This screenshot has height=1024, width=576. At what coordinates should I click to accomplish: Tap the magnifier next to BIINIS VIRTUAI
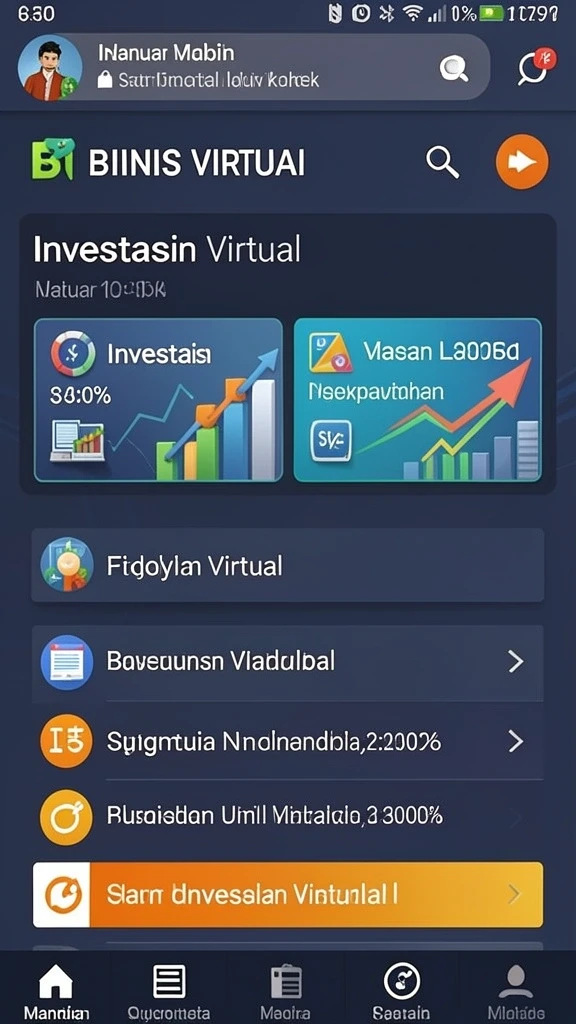pyautogui.click(x=443, y=162)
